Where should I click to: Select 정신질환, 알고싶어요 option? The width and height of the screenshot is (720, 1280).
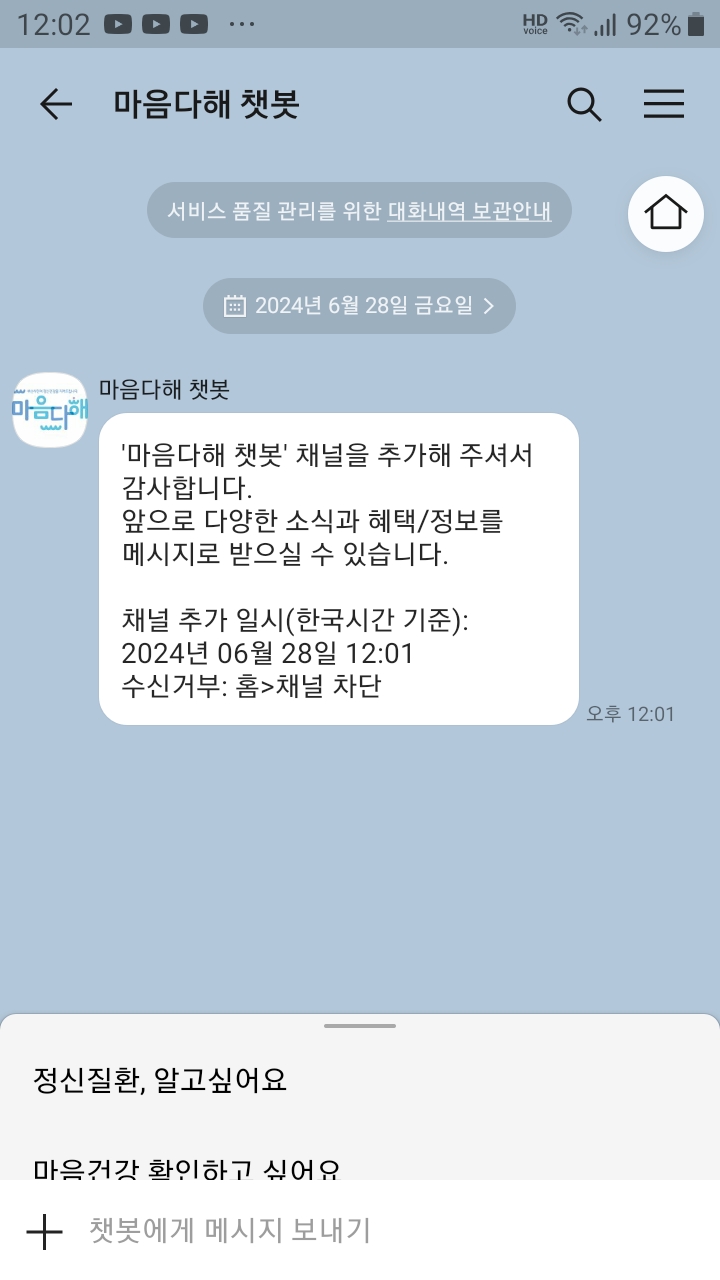[160, 1080]
